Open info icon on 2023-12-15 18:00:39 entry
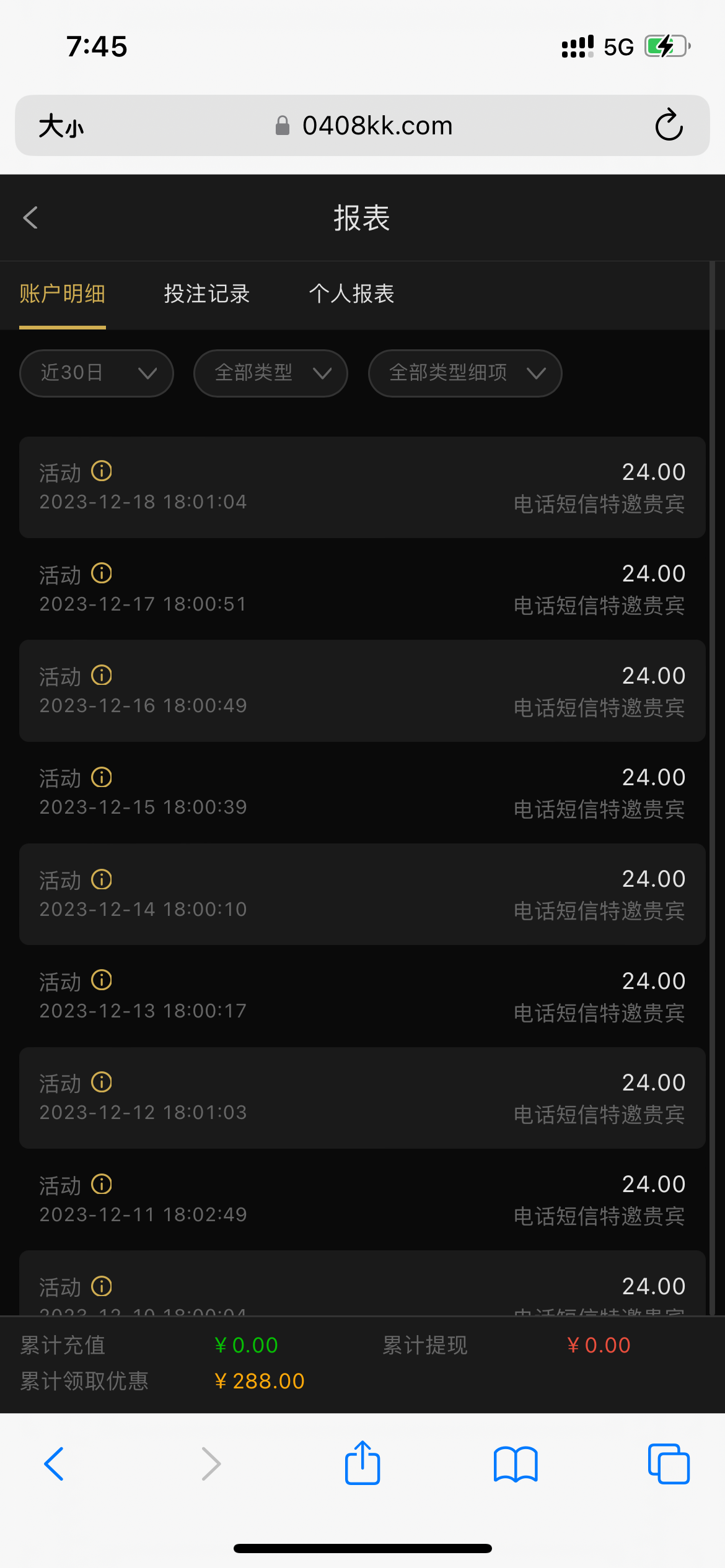This screenshot has height=1568, width=725. tap(102, 777)
